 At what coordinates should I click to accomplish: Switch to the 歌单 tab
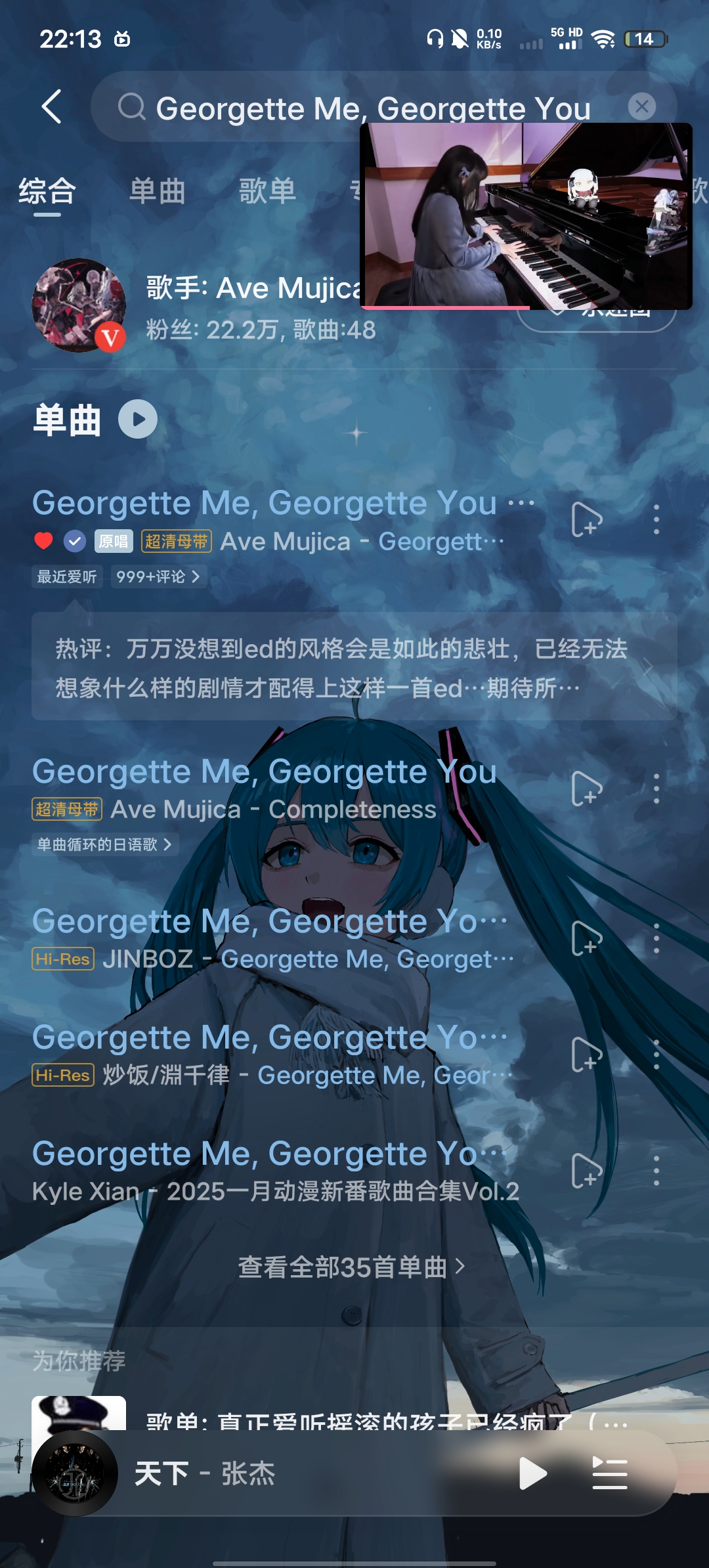click(x=267, y=192)
